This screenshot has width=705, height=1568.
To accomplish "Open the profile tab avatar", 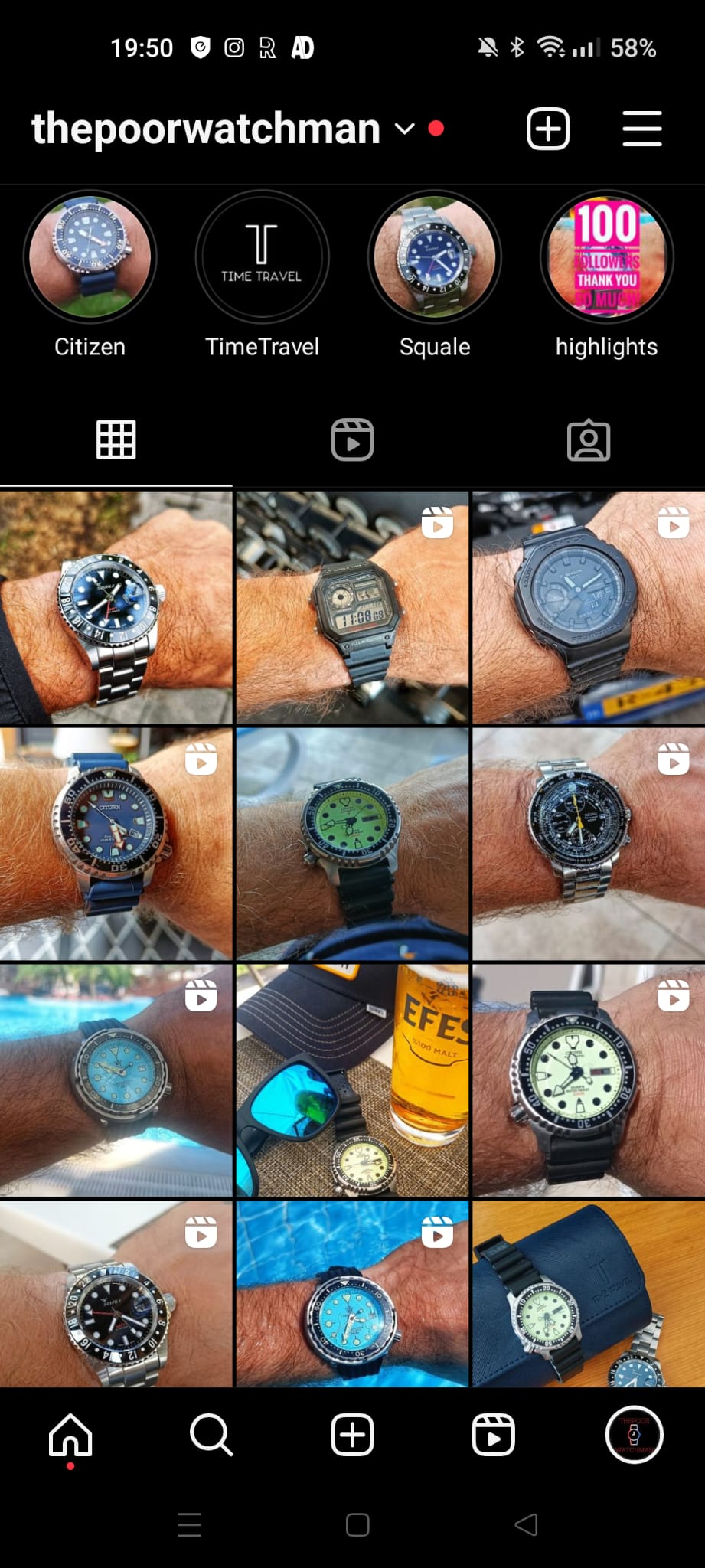I will coord(634,1435).
